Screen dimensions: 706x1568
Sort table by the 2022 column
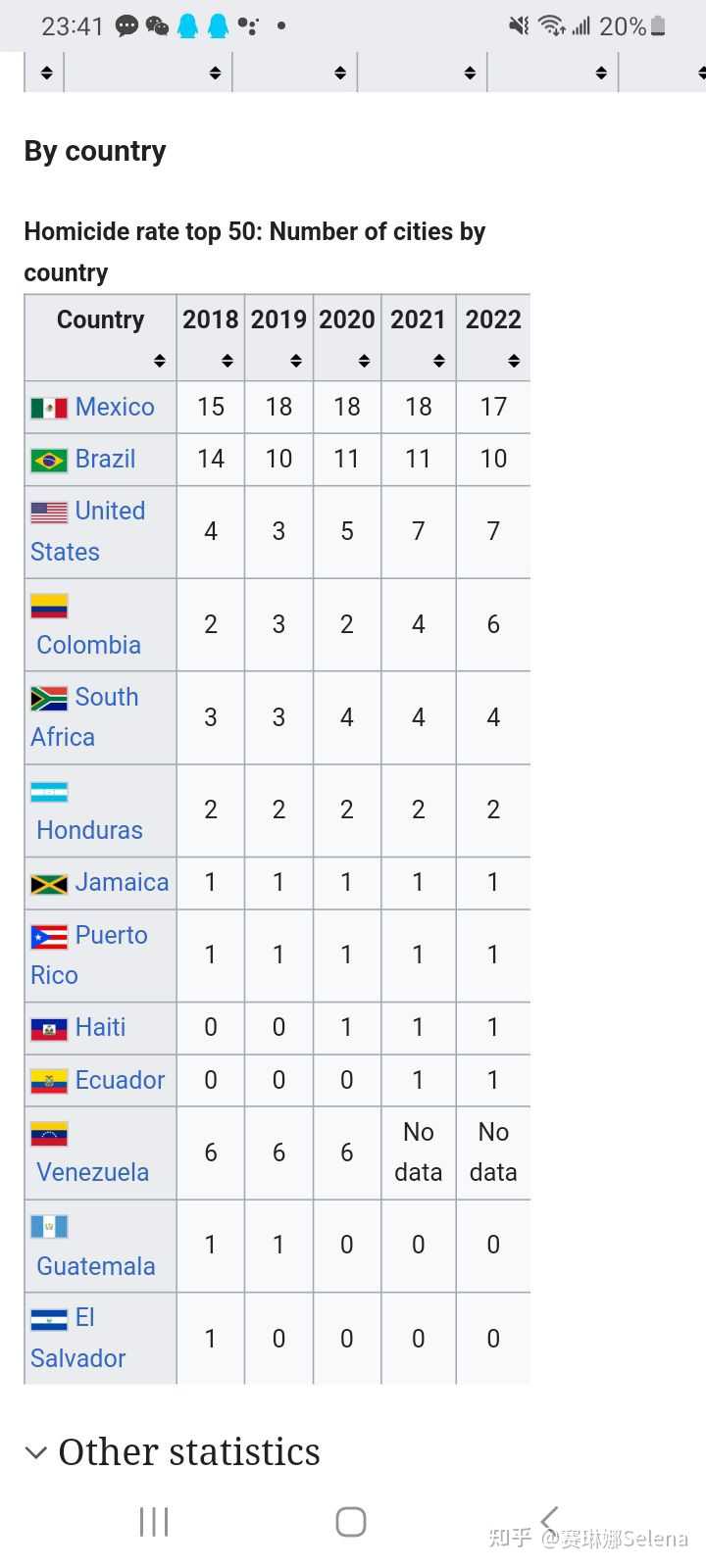493,337
